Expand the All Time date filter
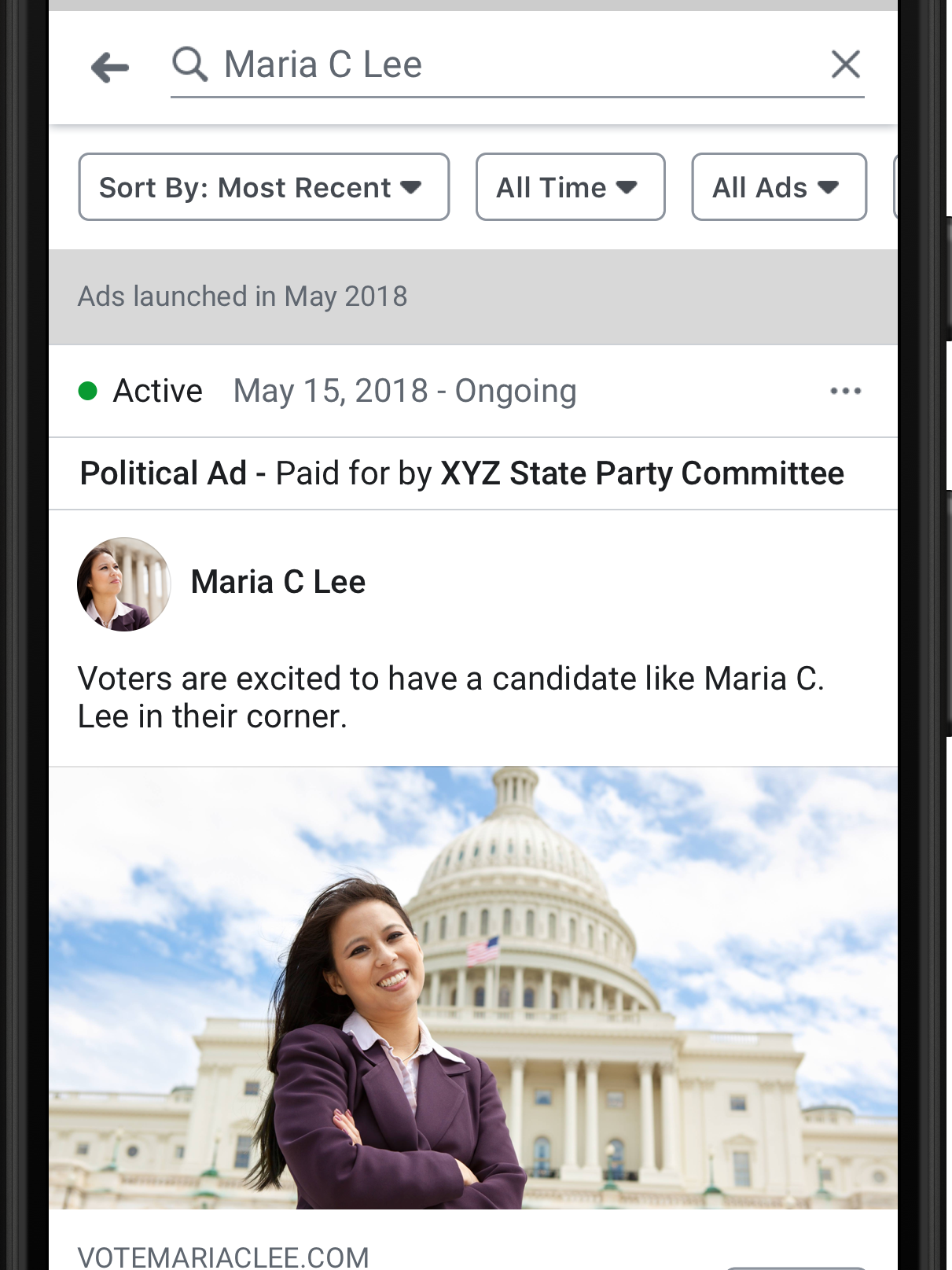Screen dimensions: 952x1270 point(569,186)
